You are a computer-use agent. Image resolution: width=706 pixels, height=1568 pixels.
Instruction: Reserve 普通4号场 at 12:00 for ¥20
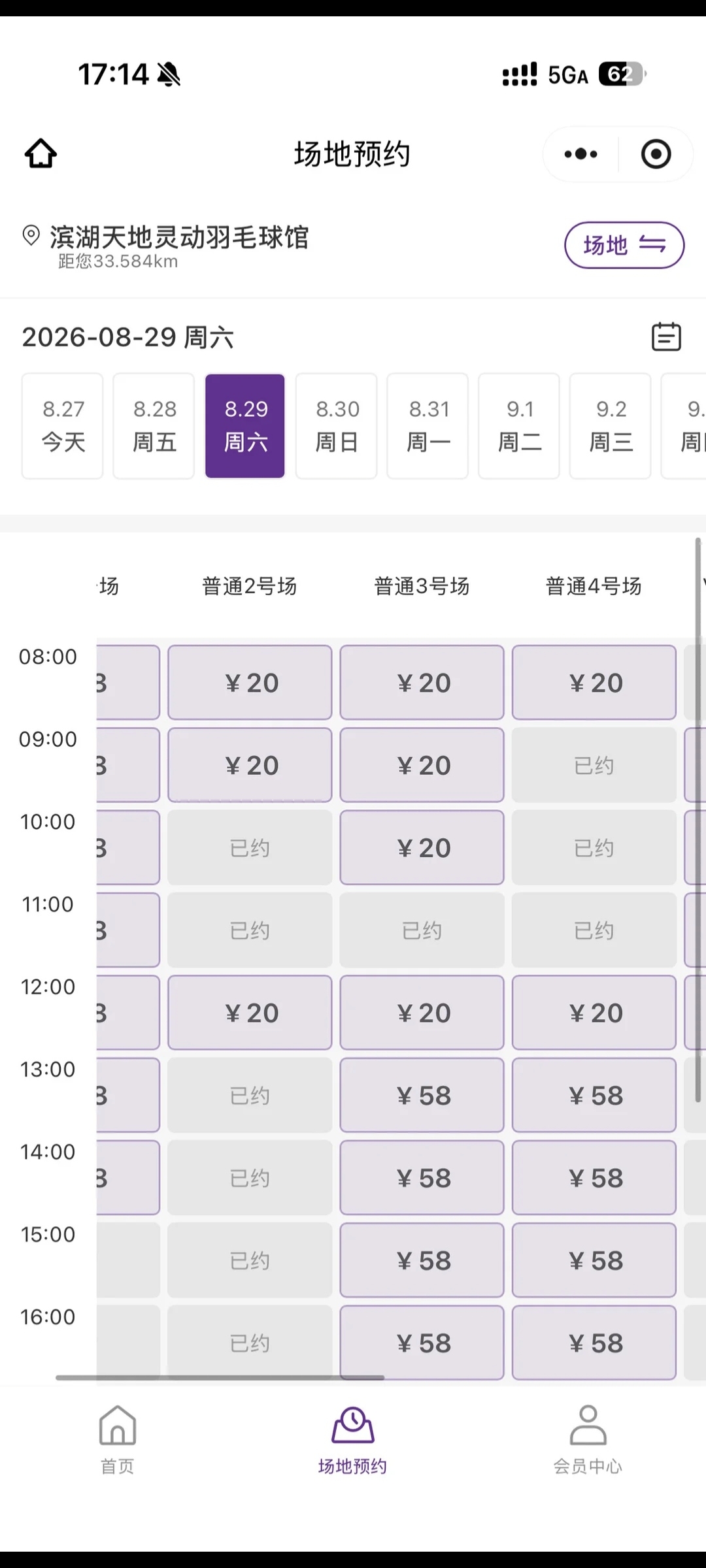(594, 1013)
